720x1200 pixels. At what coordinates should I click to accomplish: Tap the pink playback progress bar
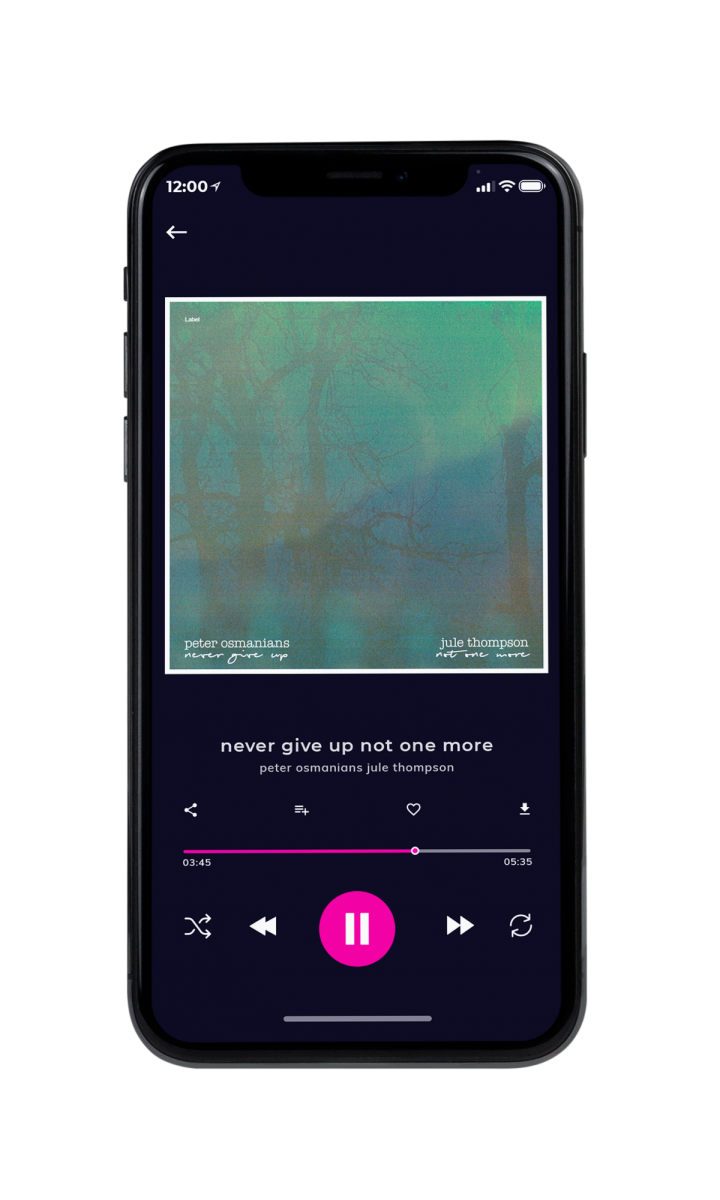click(357, 851)
